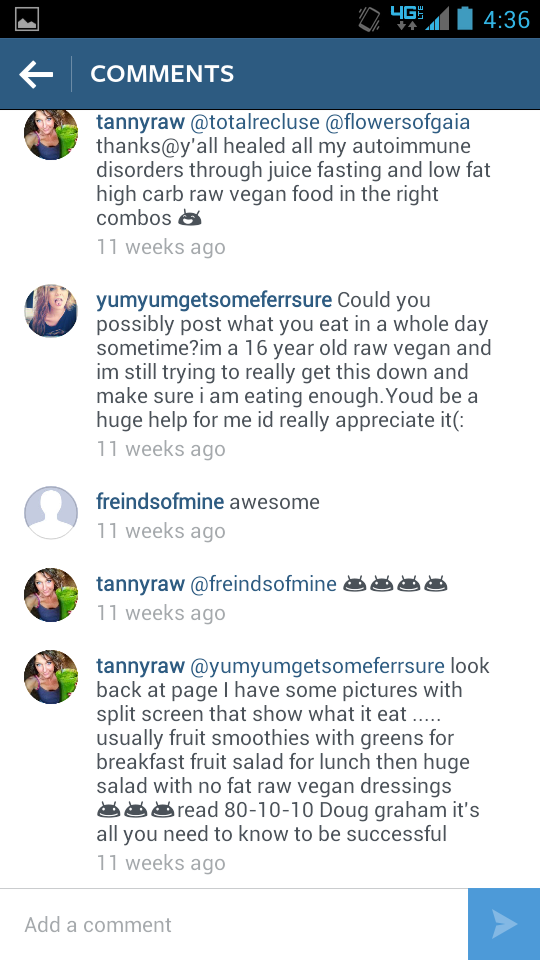Viewport: 540px width, 960px height.
Task: Tap tannyraw's avatar beside the 80-10-10 comment
Action: click(x=51, y=677)
